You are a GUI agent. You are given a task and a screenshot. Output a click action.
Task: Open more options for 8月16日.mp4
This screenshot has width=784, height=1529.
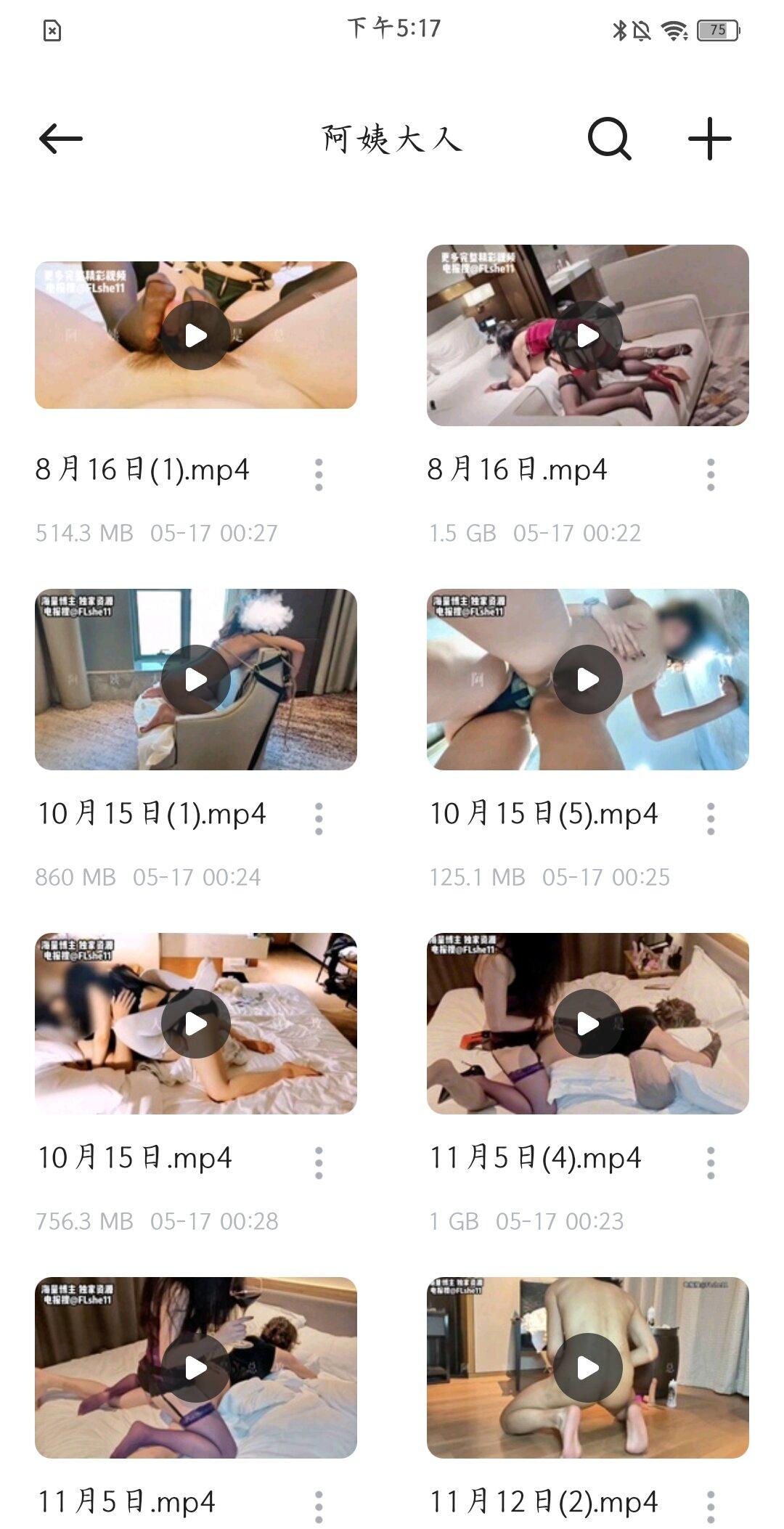(x=711, y=475)
